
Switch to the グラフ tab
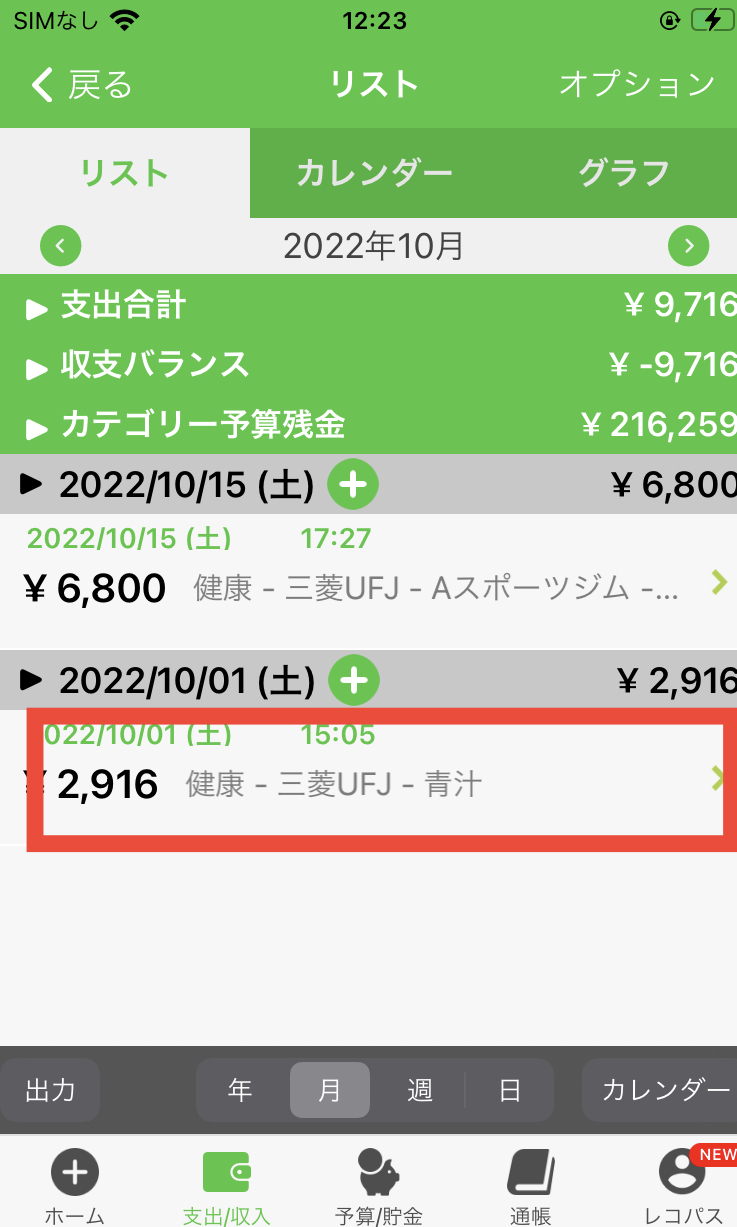pos(623,173)
